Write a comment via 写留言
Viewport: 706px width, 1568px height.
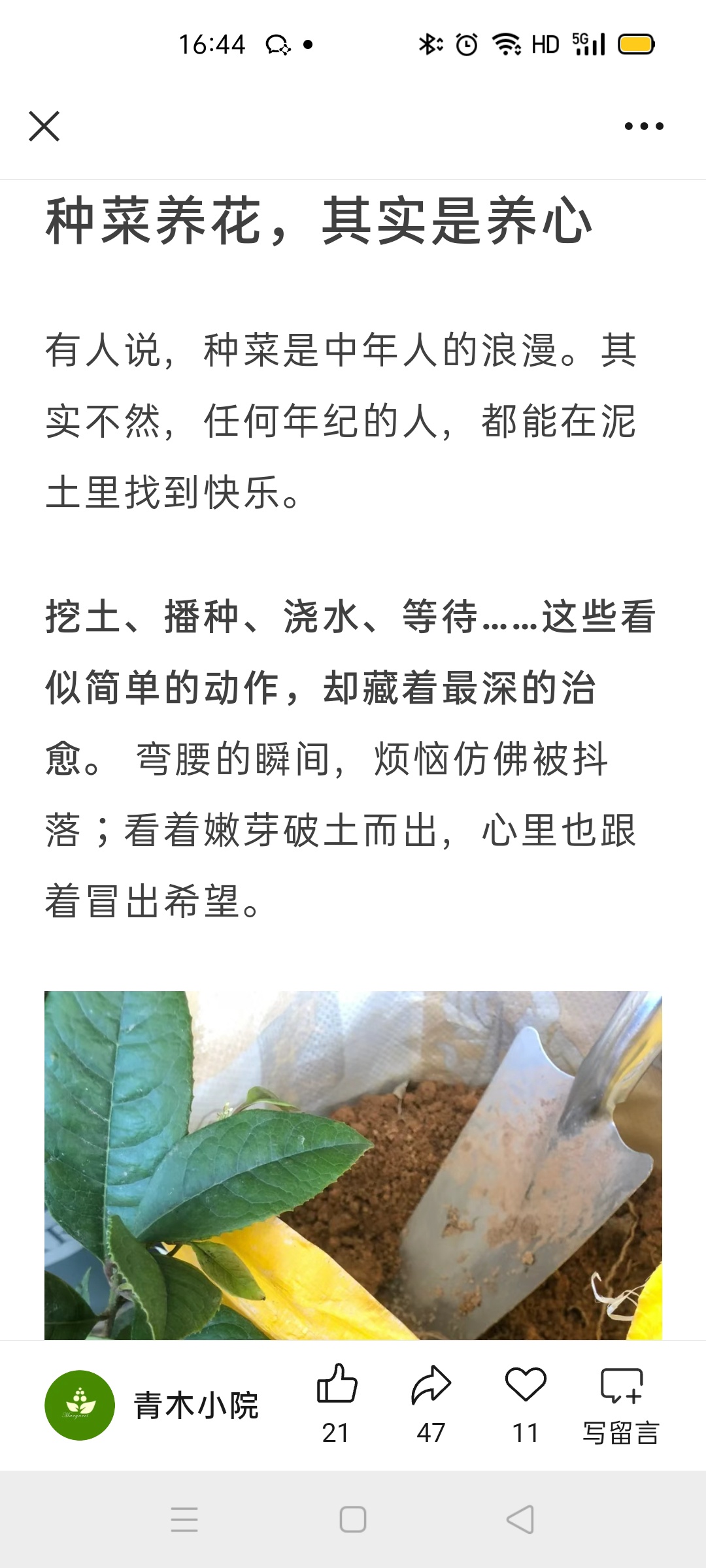pyautogui.click(x=621, y=1405)
